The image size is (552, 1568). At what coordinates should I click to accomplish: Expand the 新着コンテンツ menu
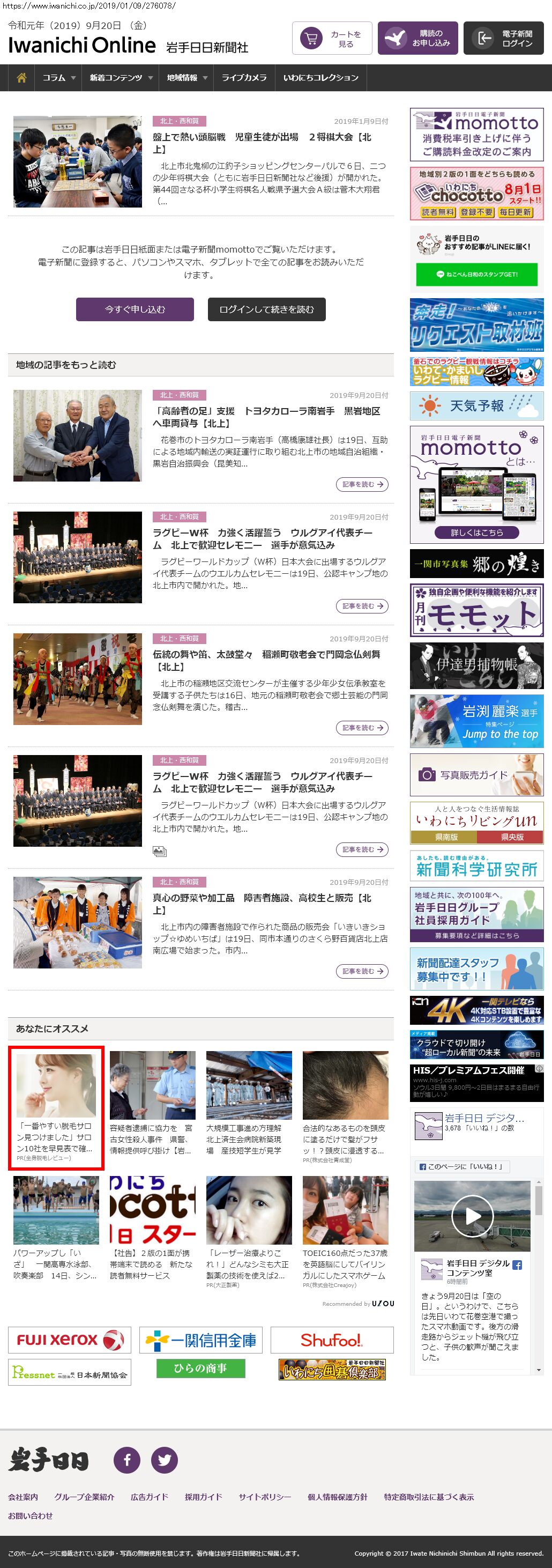[x=121, y=78]
